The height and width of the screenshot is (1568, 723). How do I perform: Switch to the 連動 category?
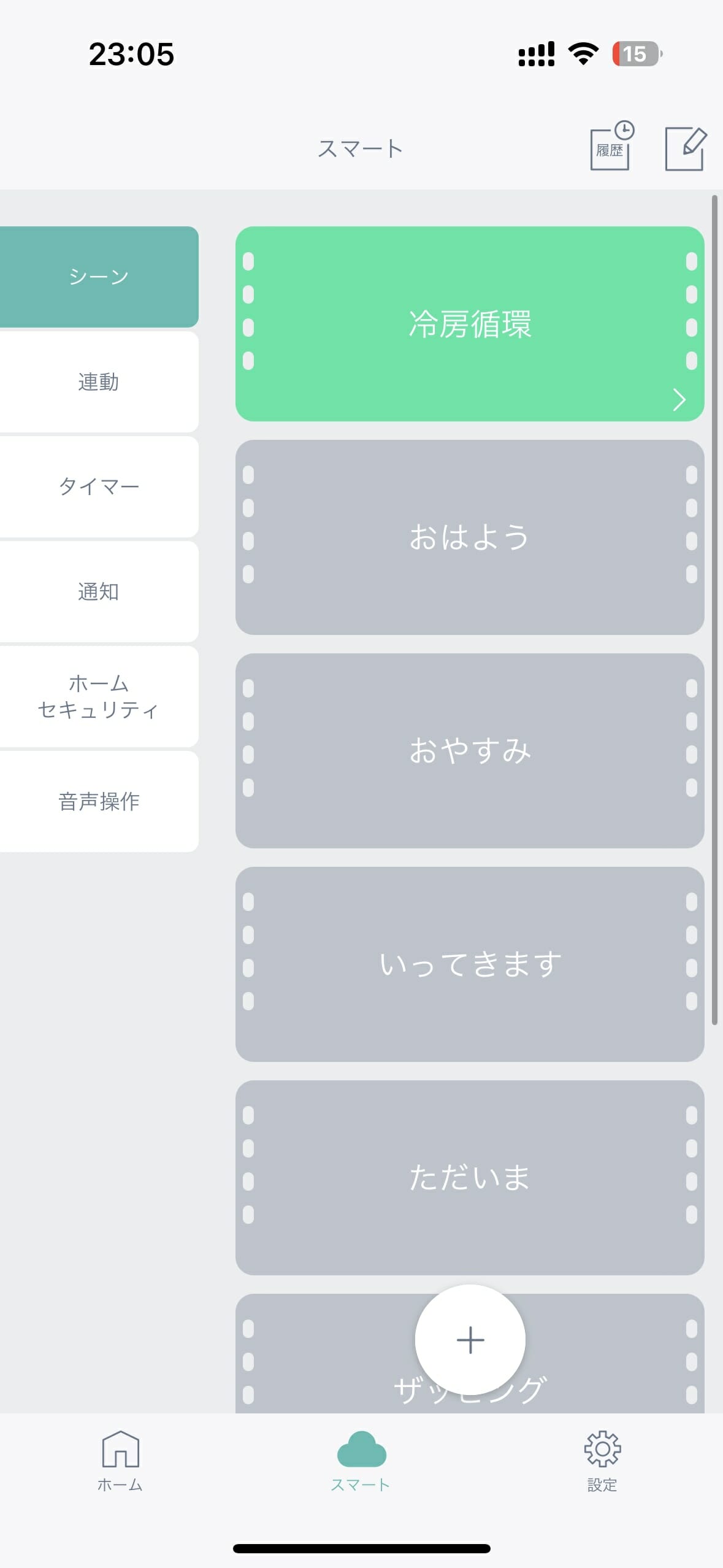click(99, 382)
